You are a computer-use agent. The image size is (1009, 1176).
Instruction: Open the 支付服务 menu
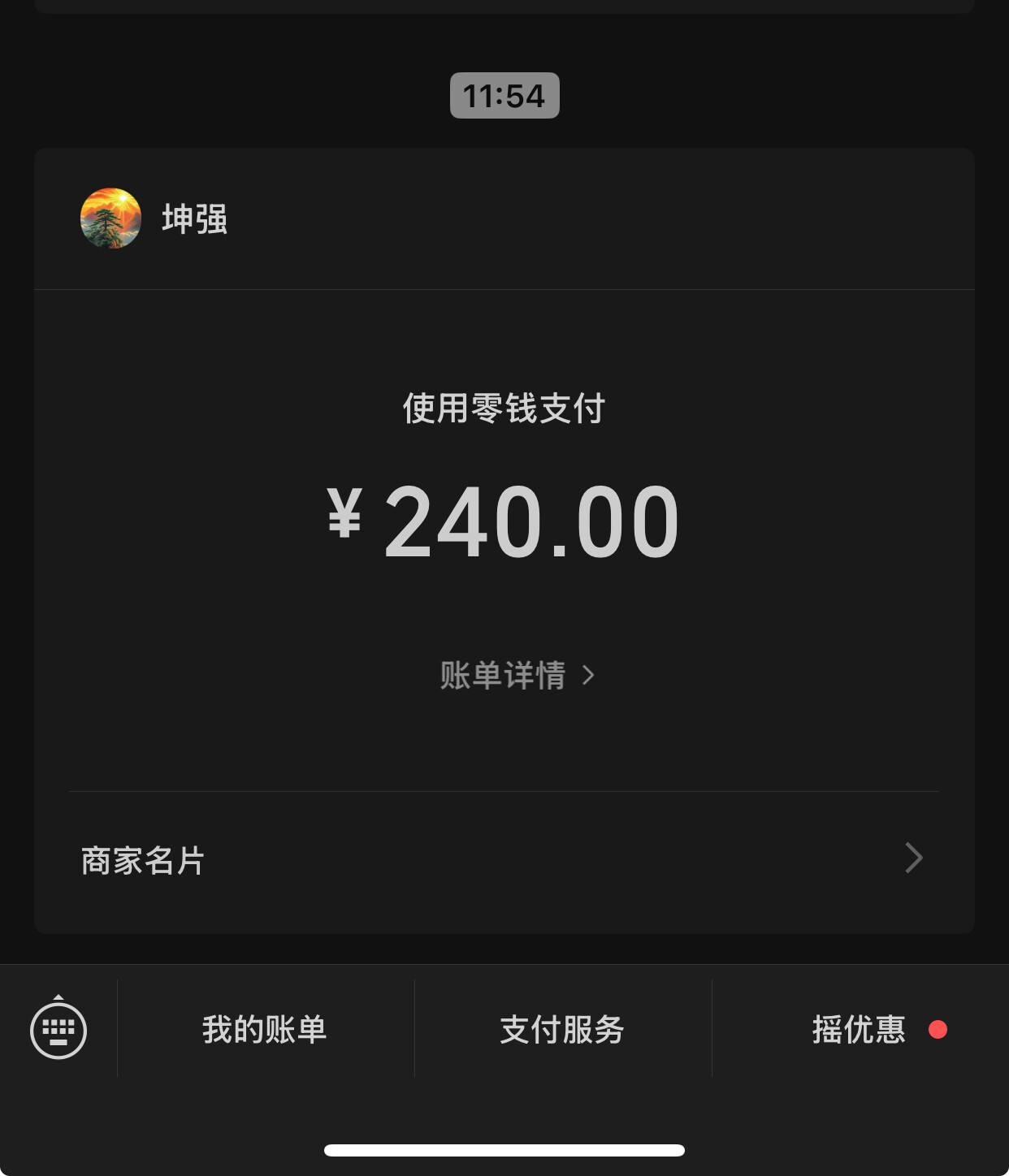[x=562, y=1029]
